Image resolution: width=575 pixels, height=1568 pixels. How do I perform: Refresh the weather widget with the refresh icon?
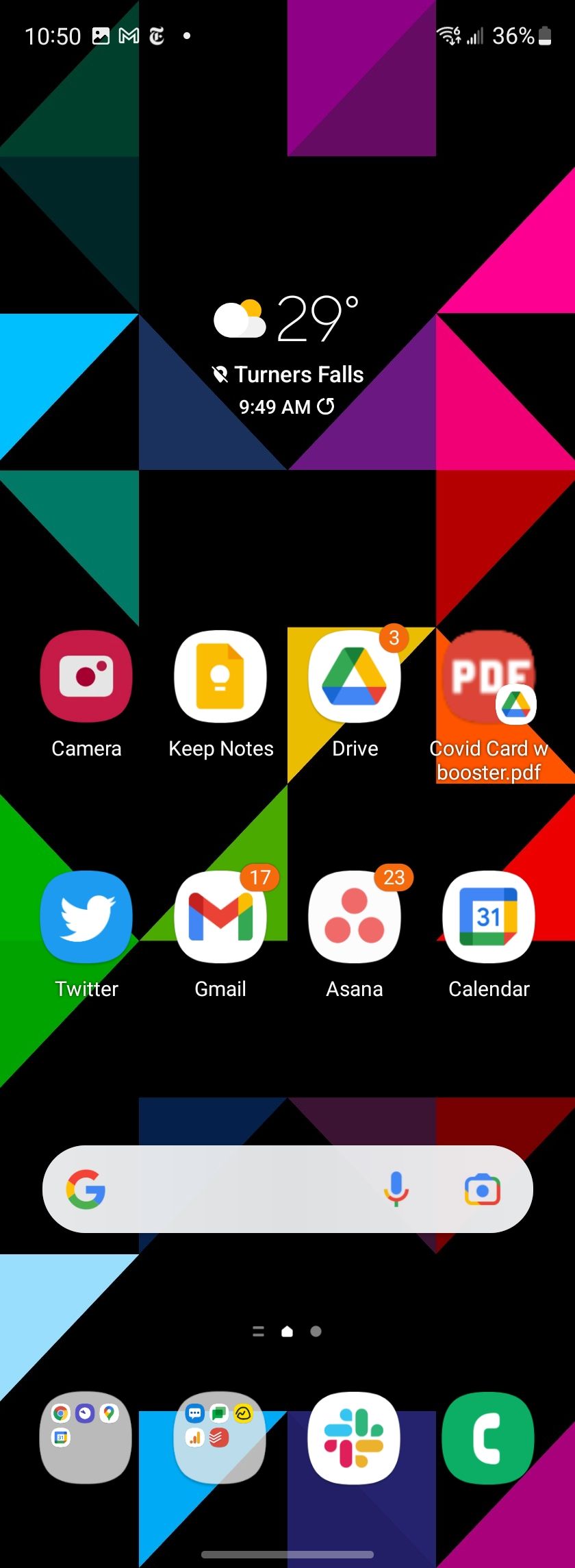point(325,407)
